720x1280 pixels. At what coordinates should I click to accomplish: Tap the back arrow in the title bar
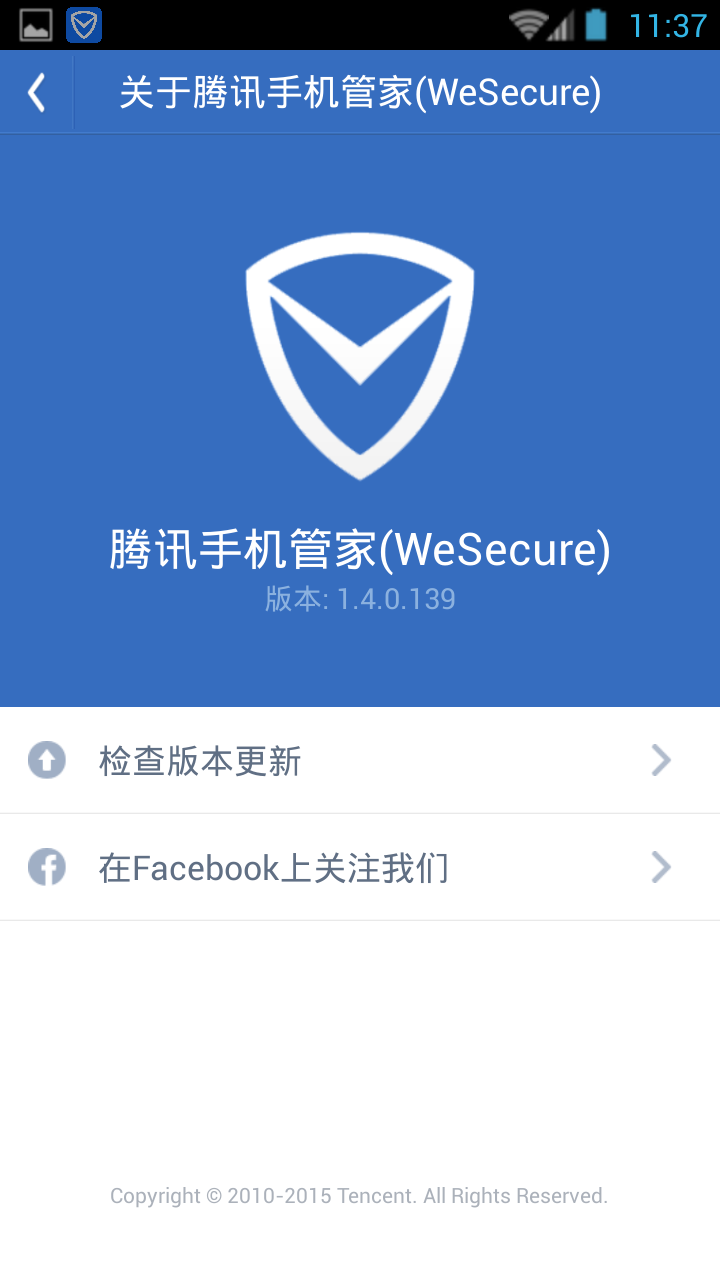coord(35,91)
